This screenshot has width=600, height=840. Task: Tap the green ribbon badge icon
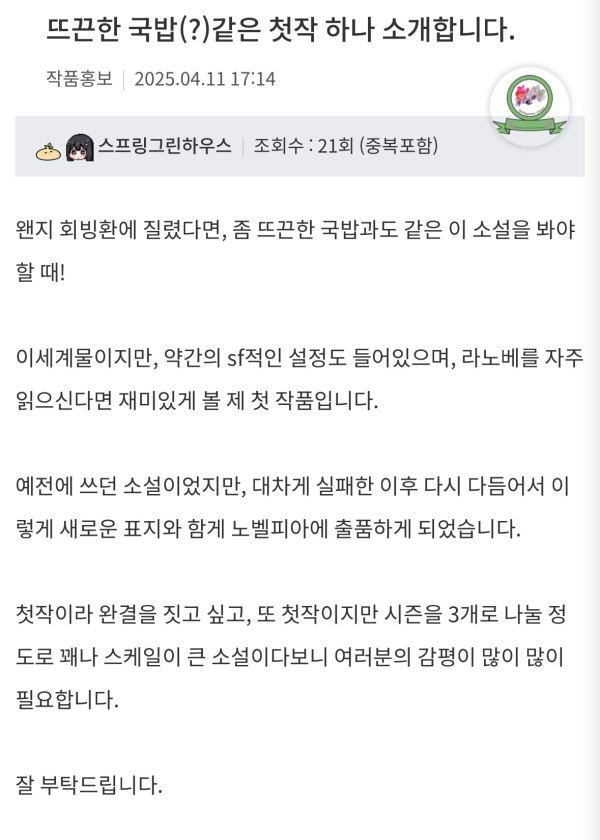click(529, 105)
